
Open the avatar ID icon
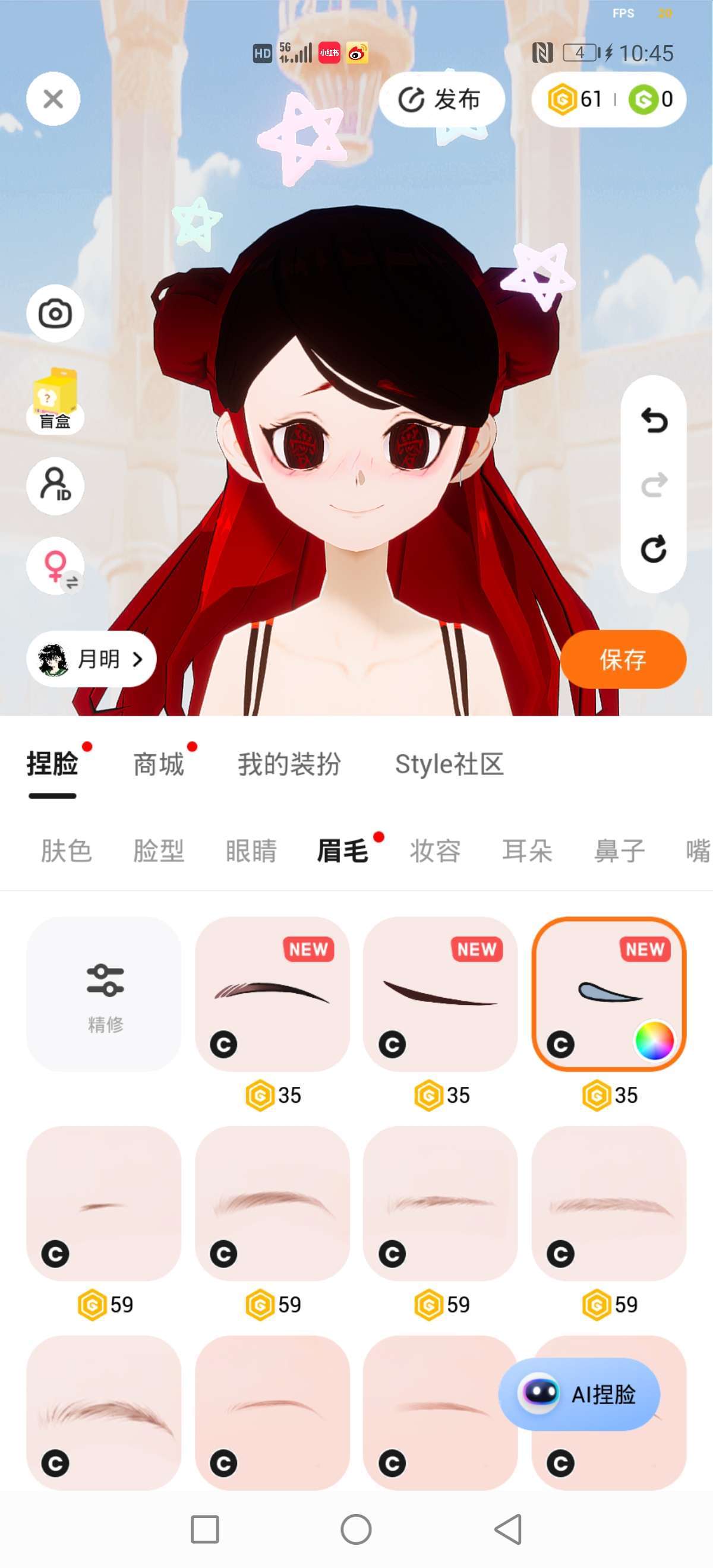tap(55, 485)
